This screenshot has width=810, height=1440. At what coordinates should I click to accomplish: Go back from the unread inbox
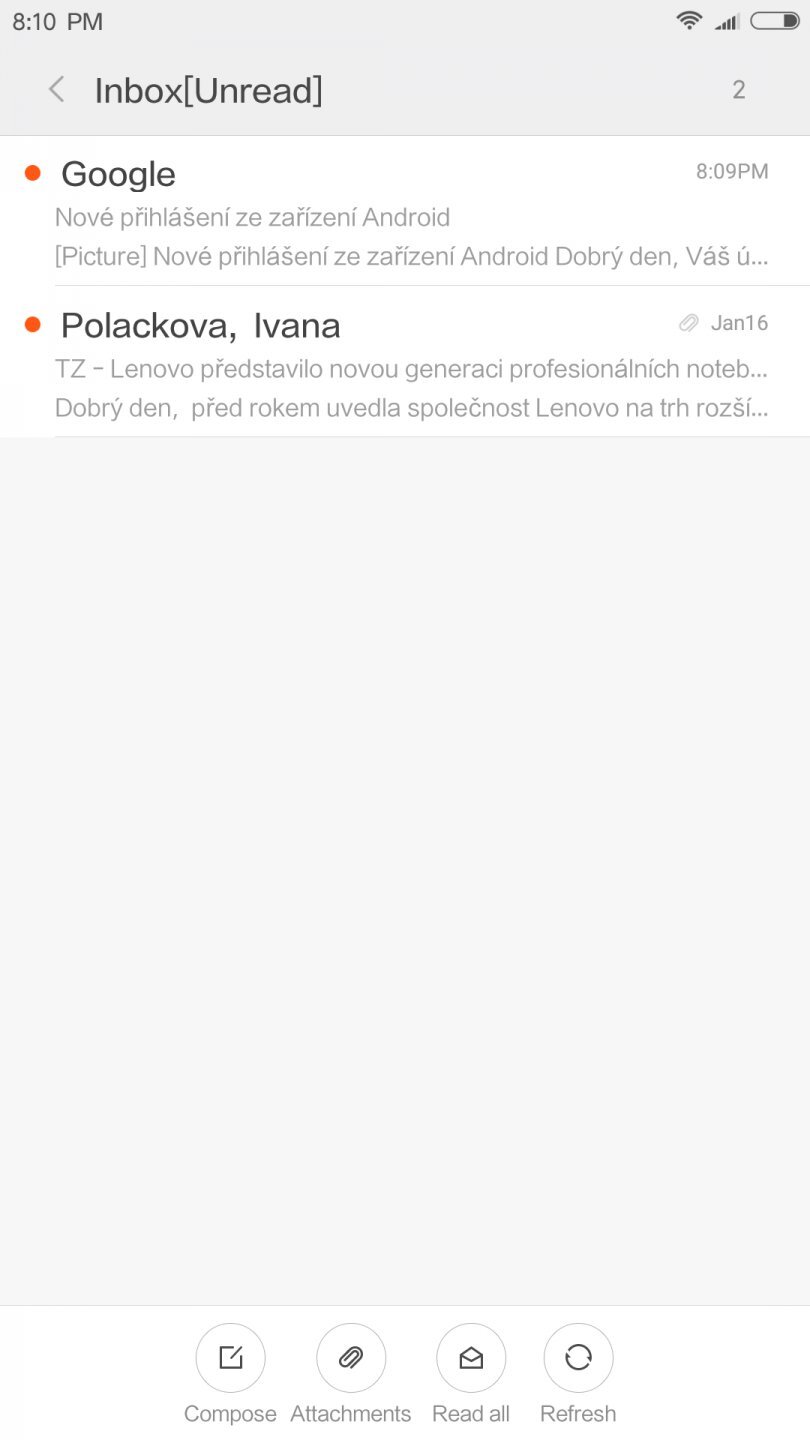point(57,90)
